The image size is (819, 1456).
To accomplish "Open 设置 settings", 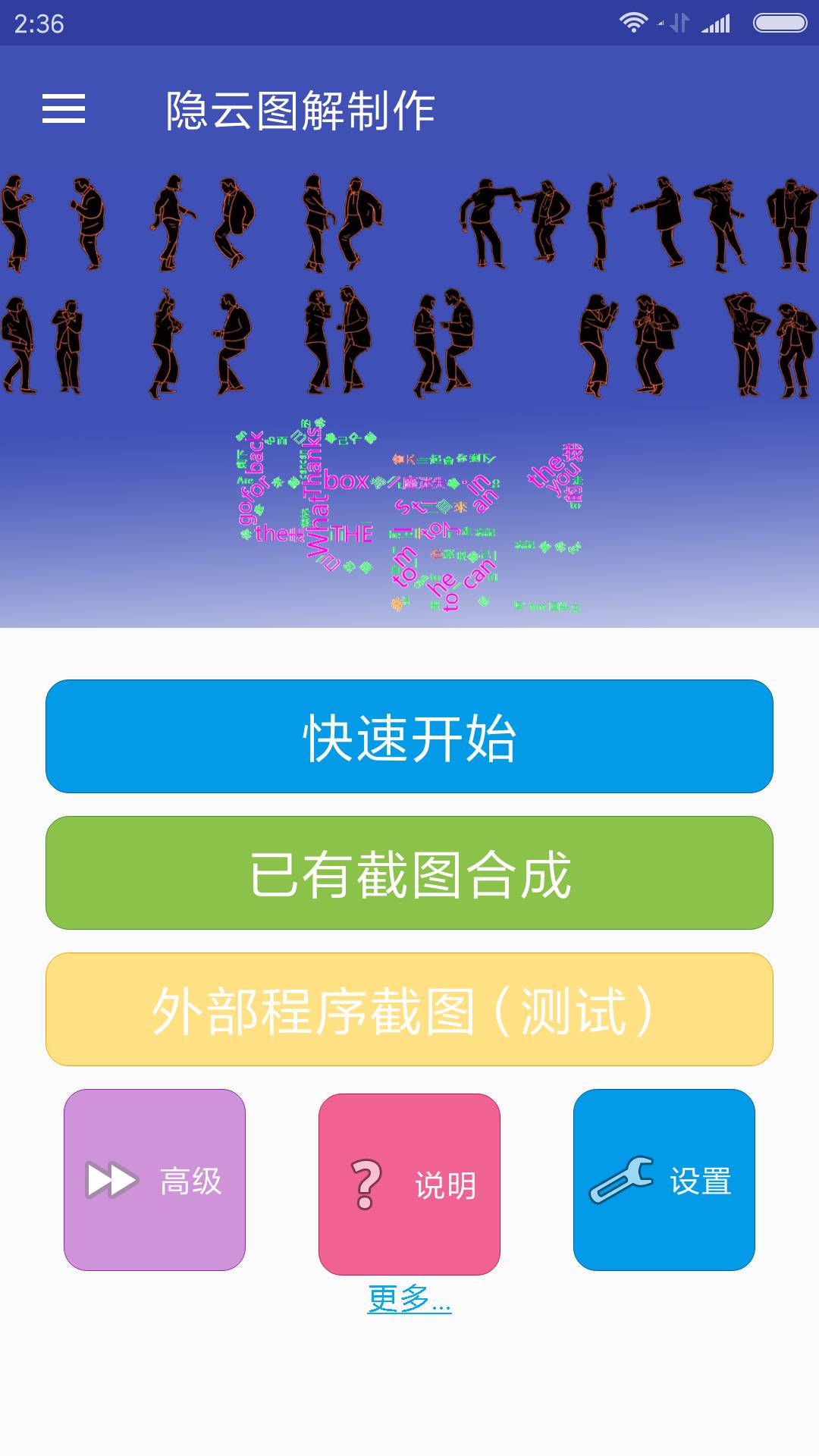I will click(x=664, y=1180).
